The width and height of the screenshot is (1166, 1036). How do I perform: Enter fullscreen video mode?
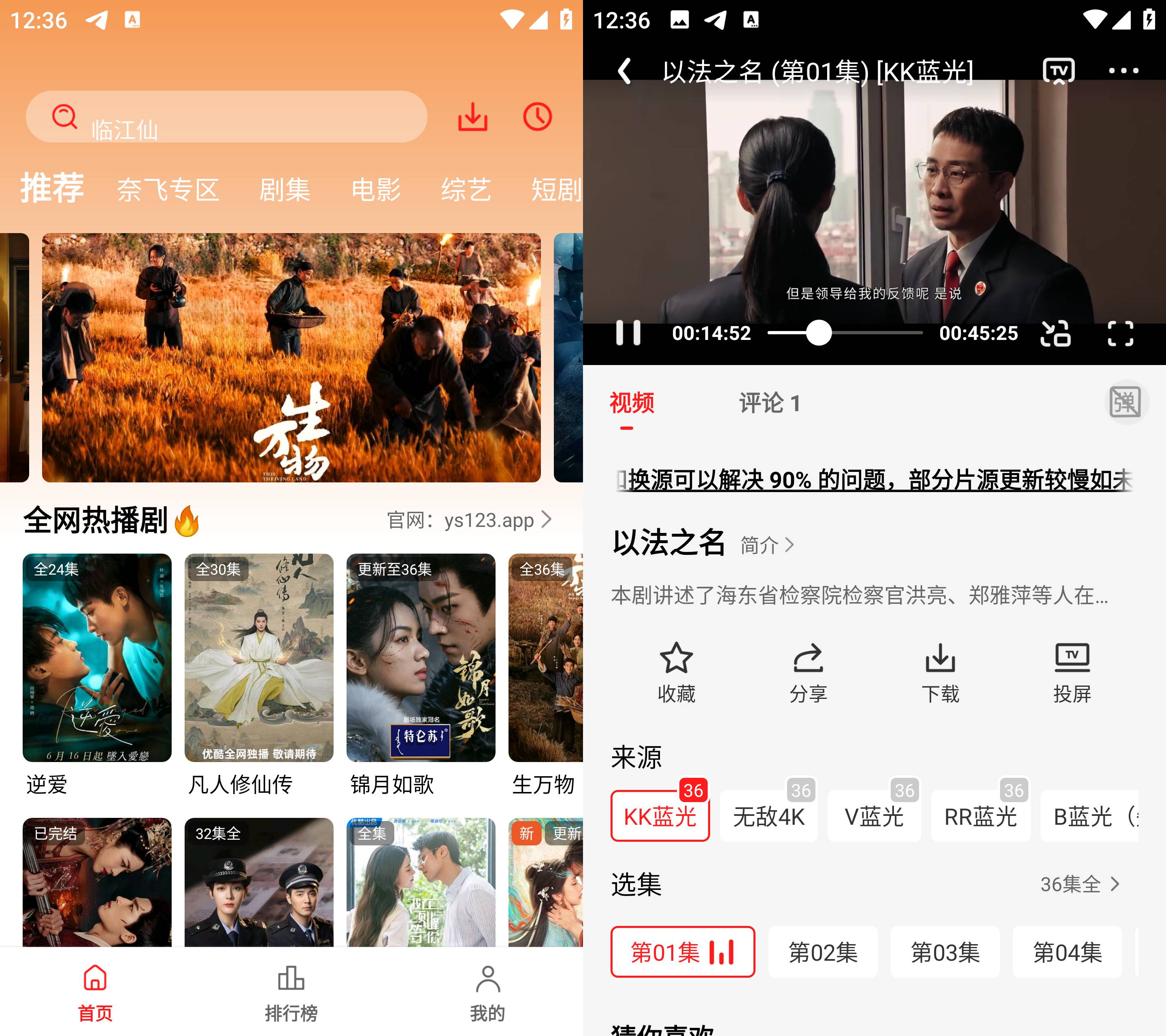coord(1120,333)
